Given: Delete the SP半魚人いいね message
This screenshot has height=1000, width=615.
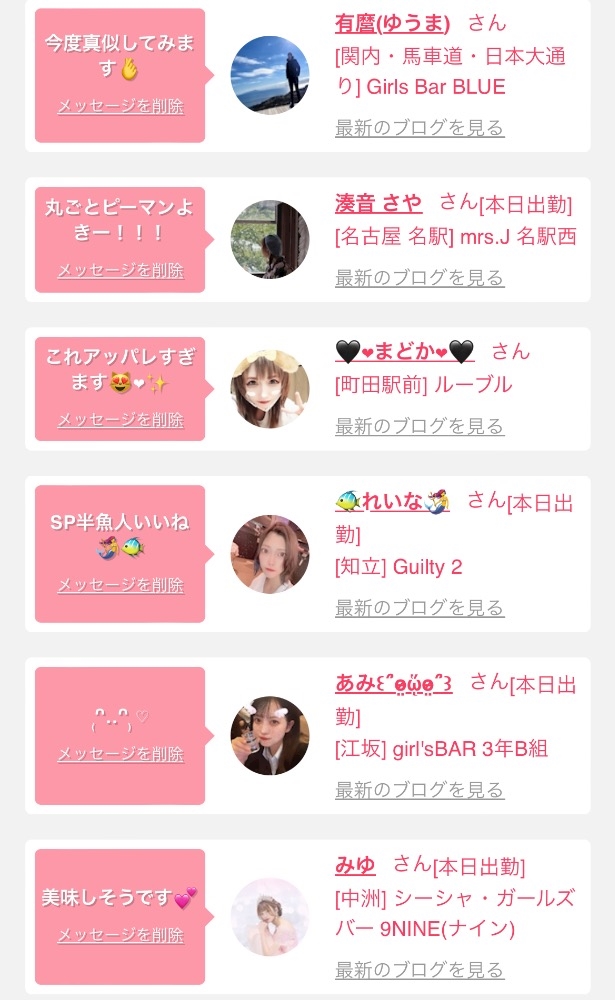Looking at the screenshot, I should click(x=121, y=585).
